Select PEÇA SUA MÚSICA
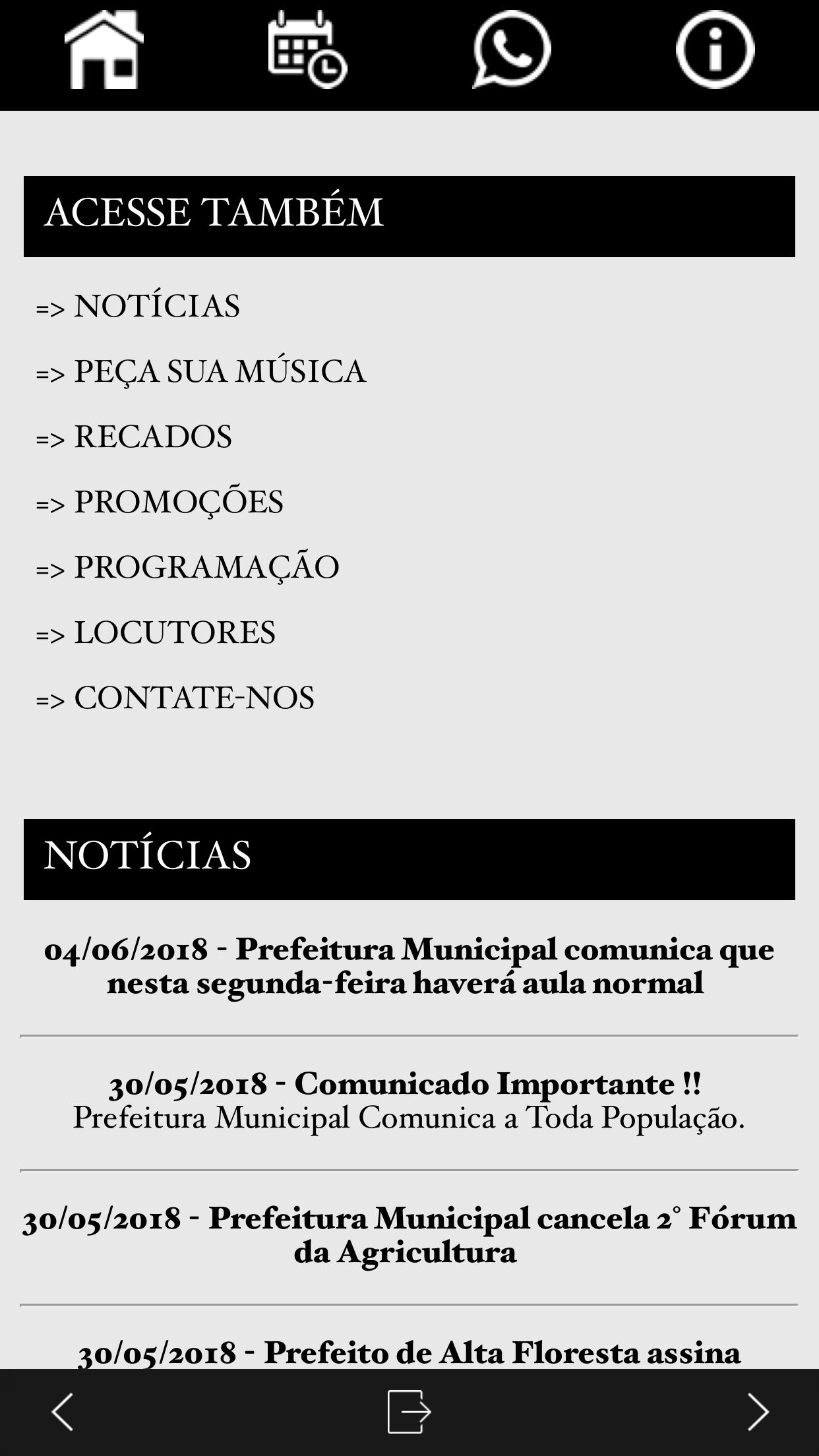This screenshot has height=1456, width=819. pos(200,372)
